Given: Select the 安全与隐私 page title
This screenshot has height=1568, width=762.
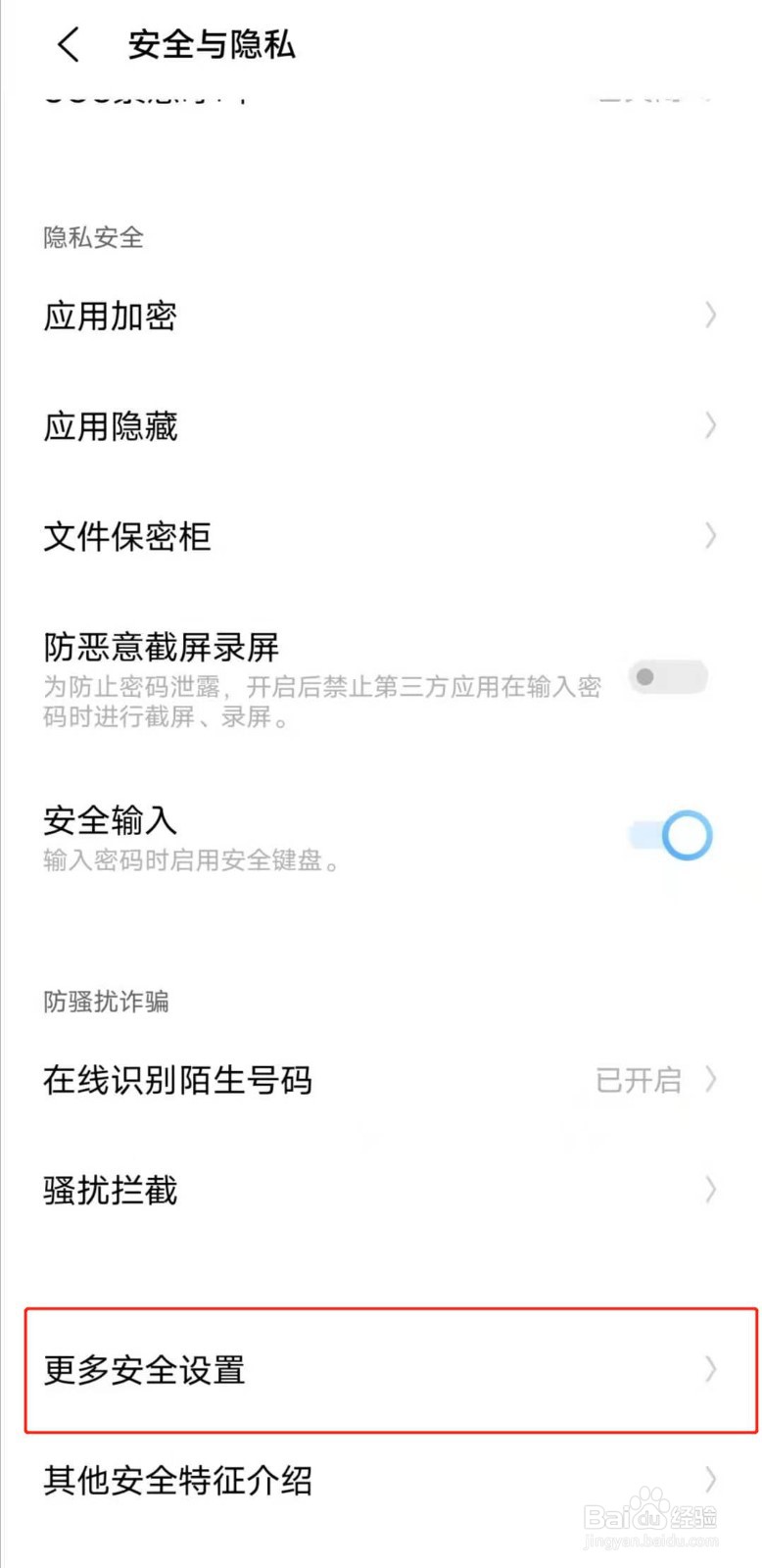Looking at the screenshot, I should click(x=210, y=45).
